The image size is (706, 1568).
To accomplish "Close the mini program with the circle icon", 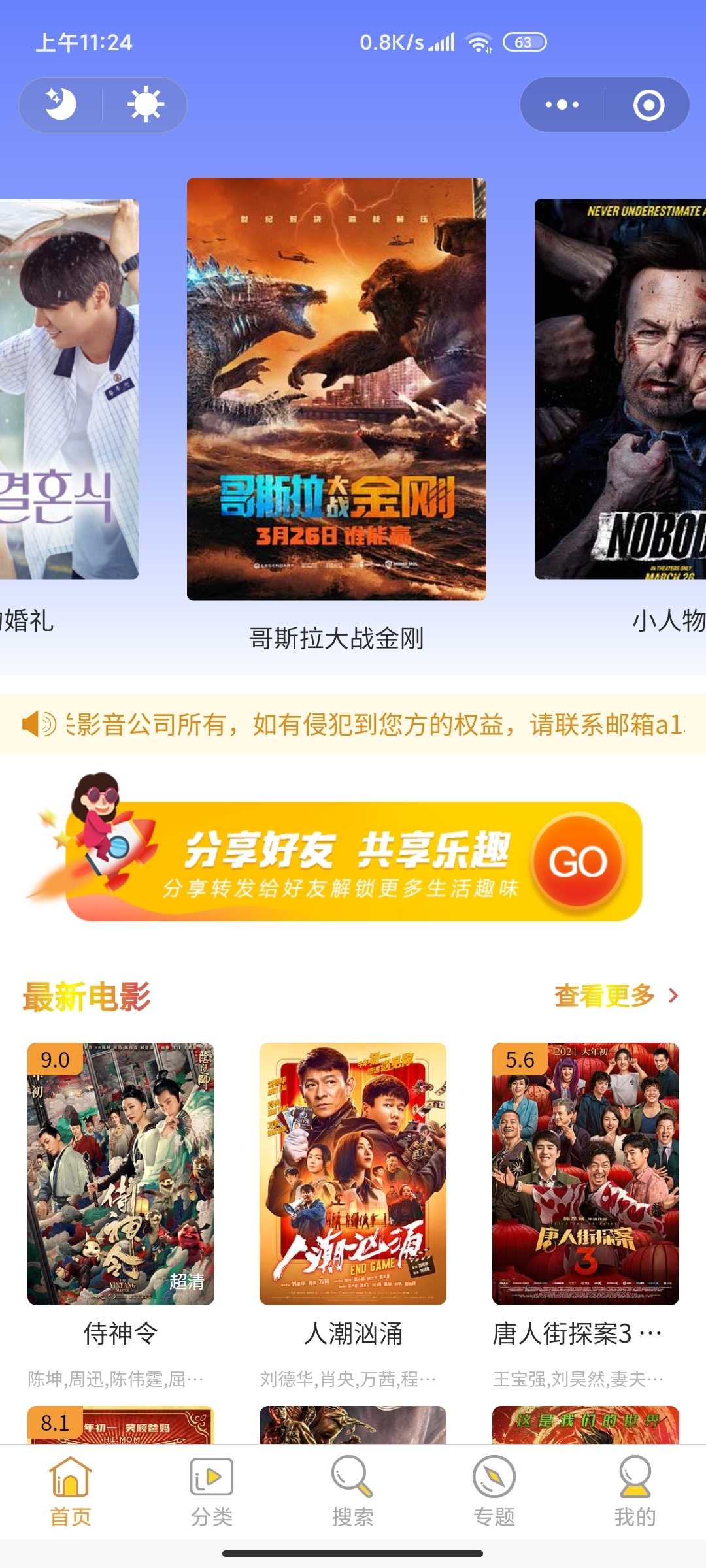I will [648, 105].
